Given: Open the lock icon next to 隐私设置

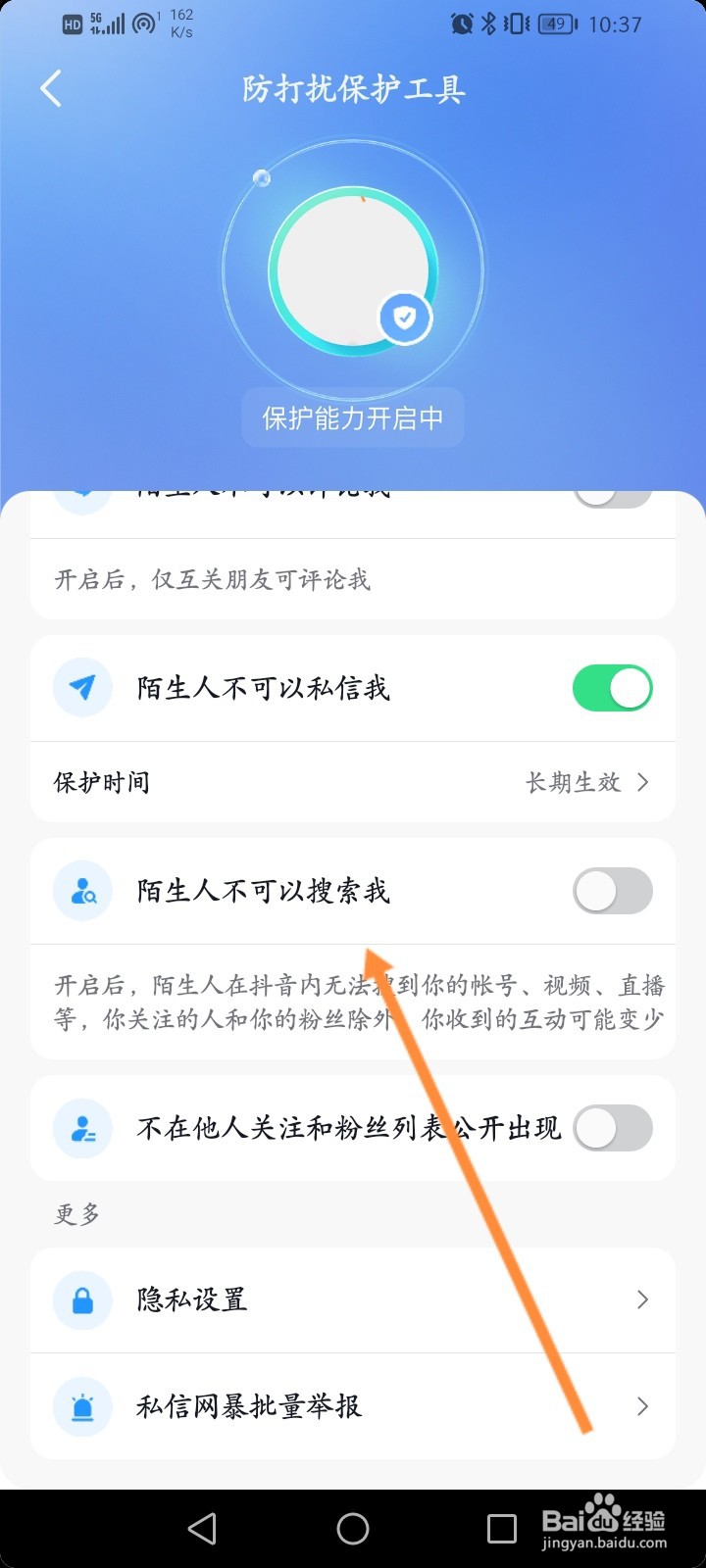Looking at the screenshot, I should (83, 1299).
